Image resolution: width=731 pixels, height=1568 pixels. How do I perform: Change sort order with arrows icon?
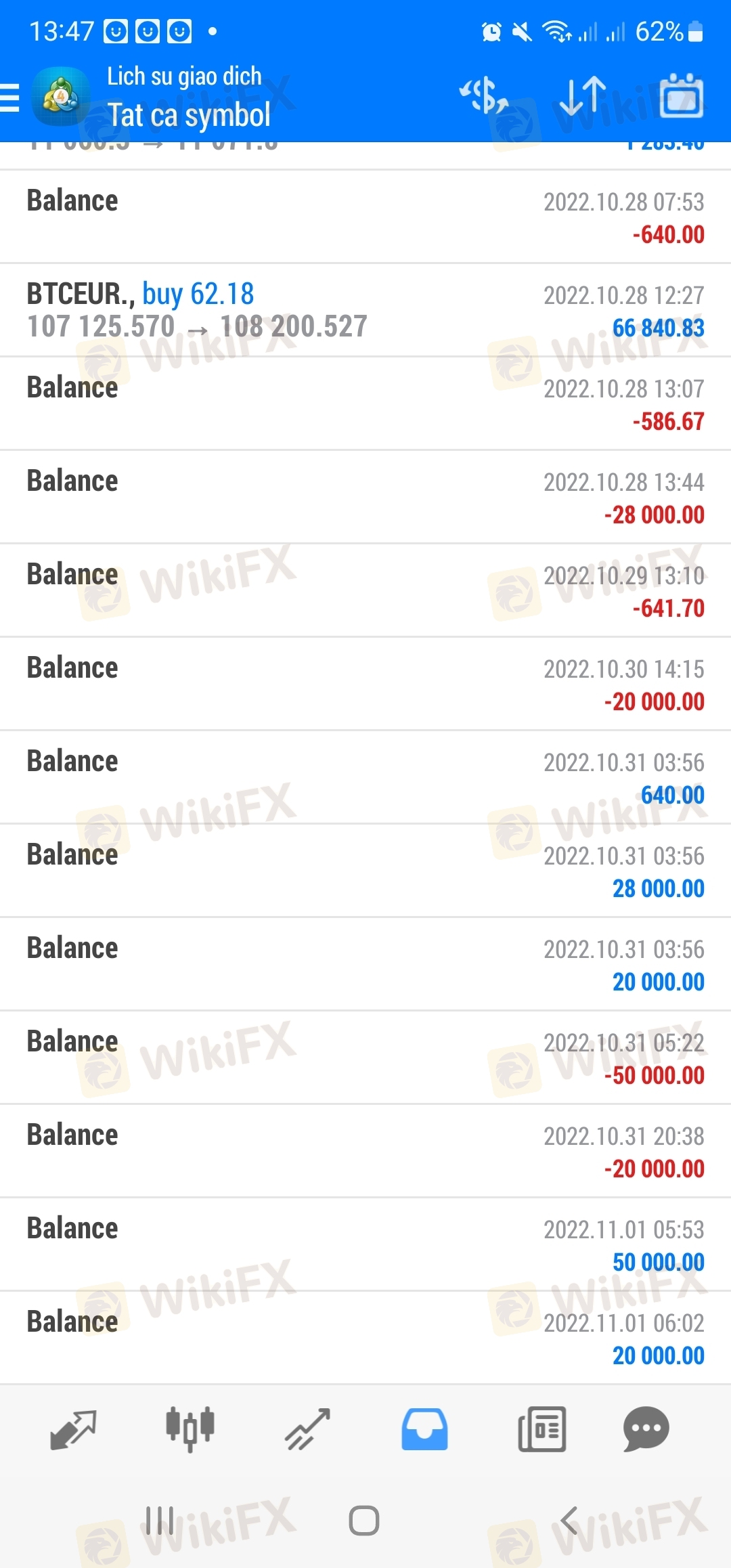click(583, 95)
